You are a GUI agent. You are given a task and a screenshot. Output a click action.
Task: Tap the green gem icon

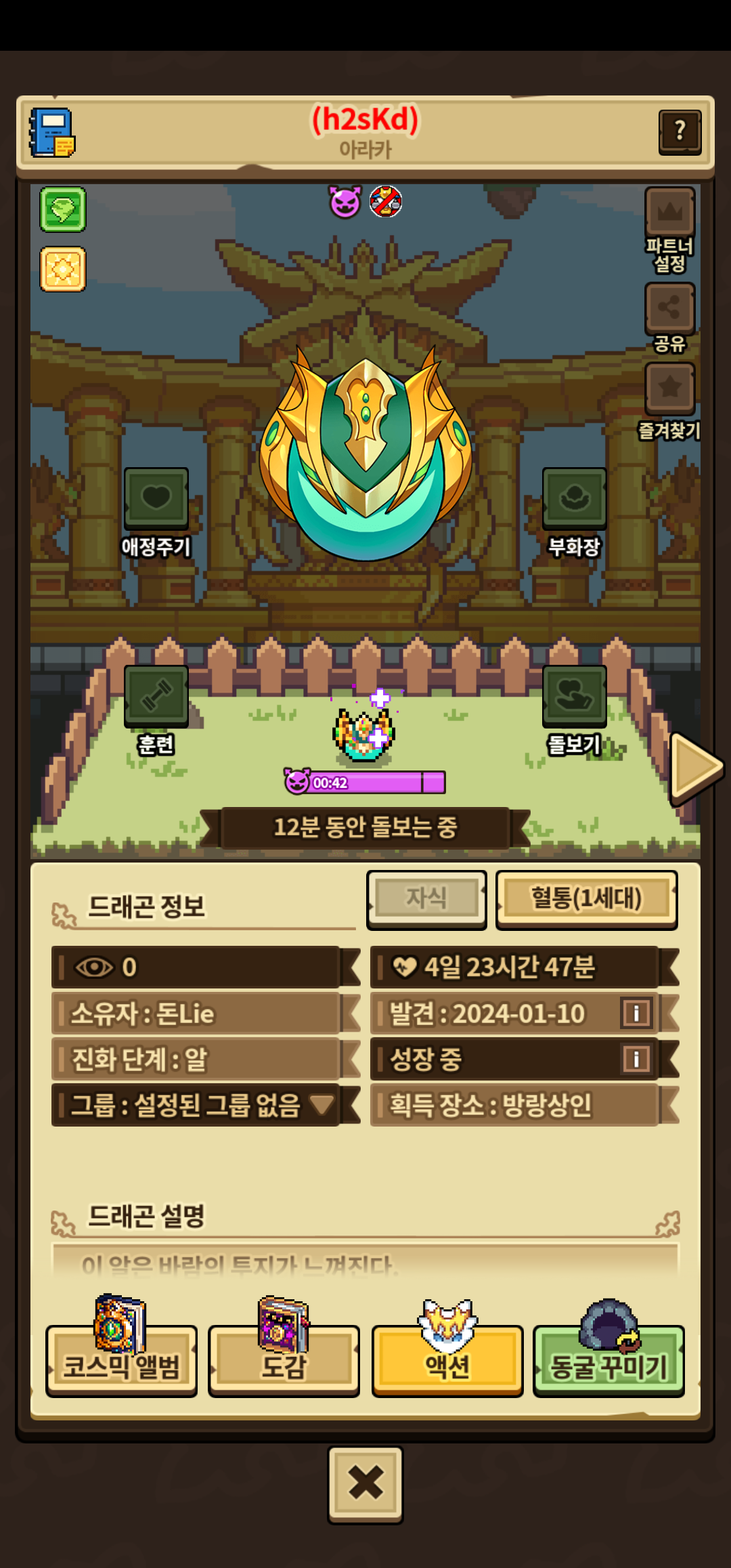63,210
